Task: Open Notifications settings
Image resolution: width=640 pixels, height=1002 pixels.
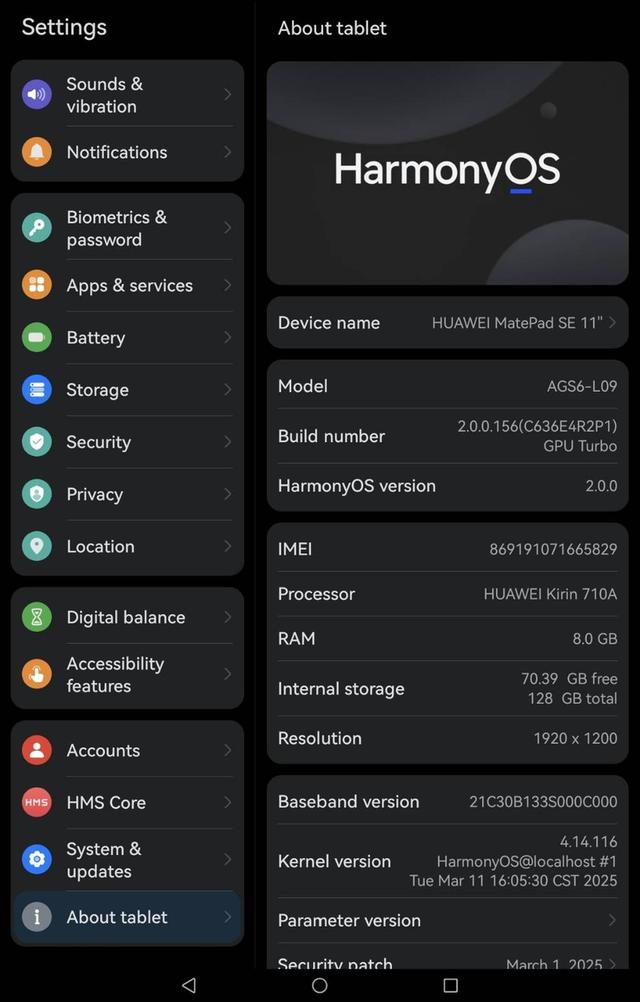Action: click(127, 152)
